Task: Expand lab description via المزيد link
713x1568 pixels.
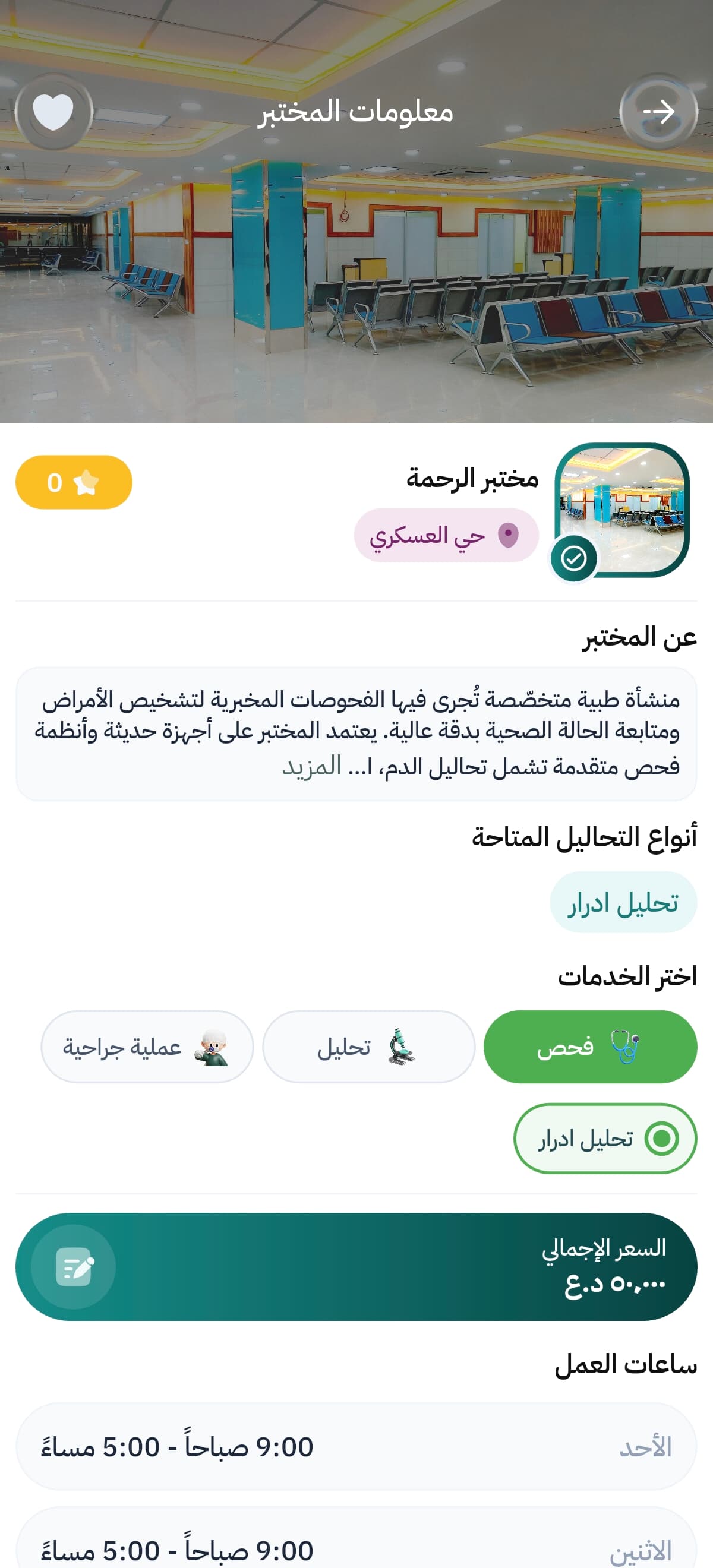Action: point(312,766)
